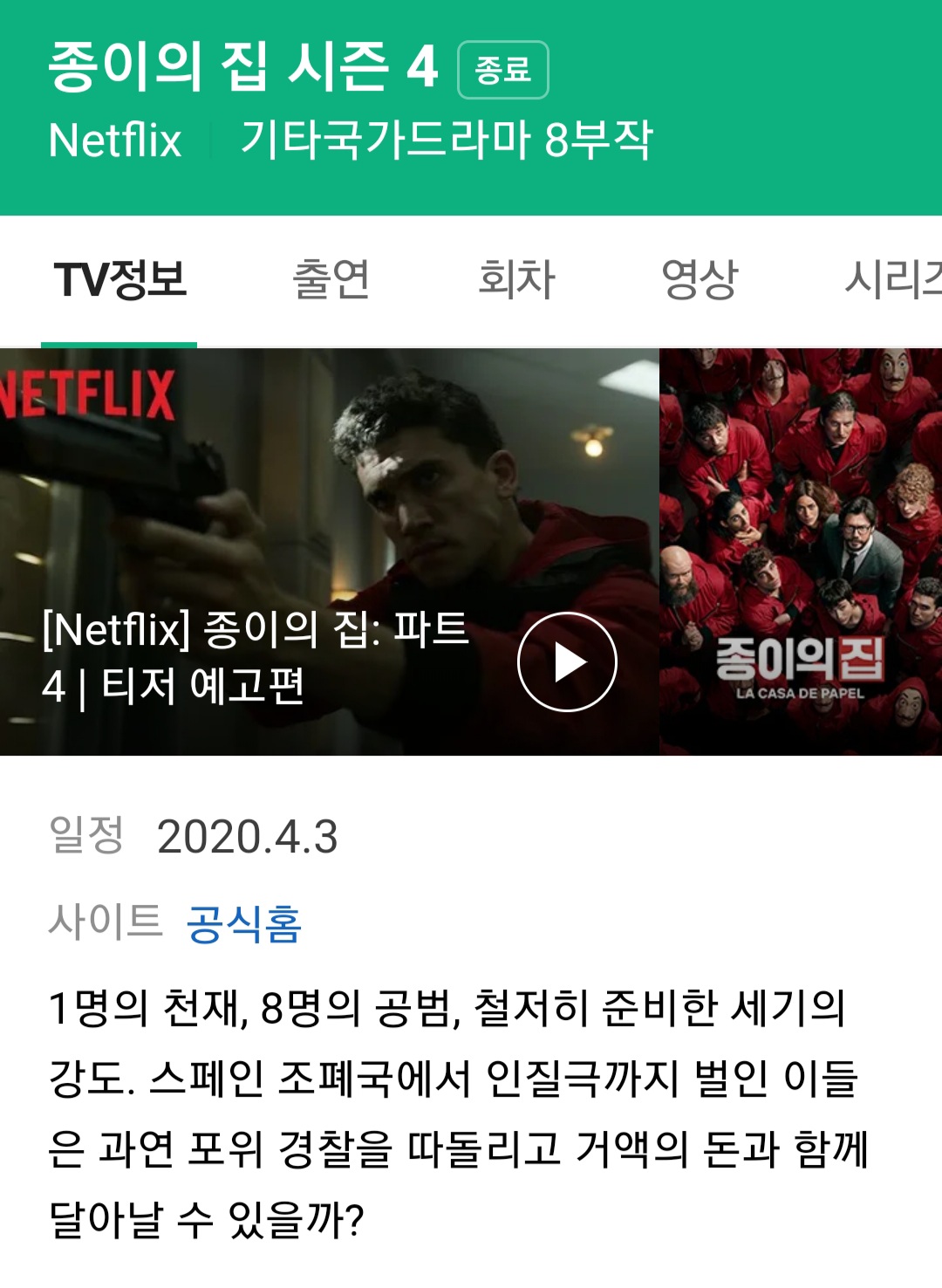Open the 회차 tab
The image size is (942, 1288).
click(x=516, y=279)
